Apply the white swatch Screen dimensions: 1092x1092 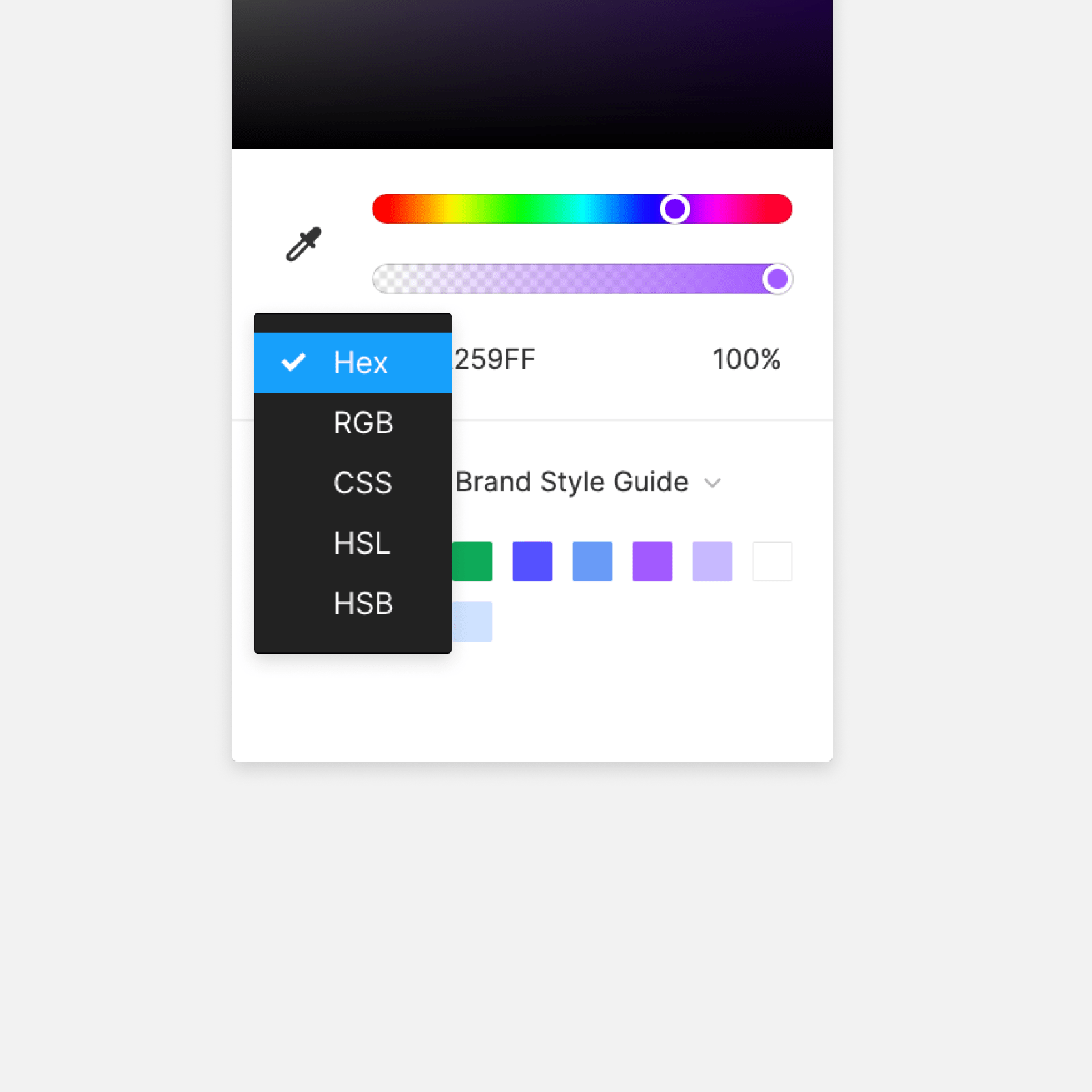[773, 562]
